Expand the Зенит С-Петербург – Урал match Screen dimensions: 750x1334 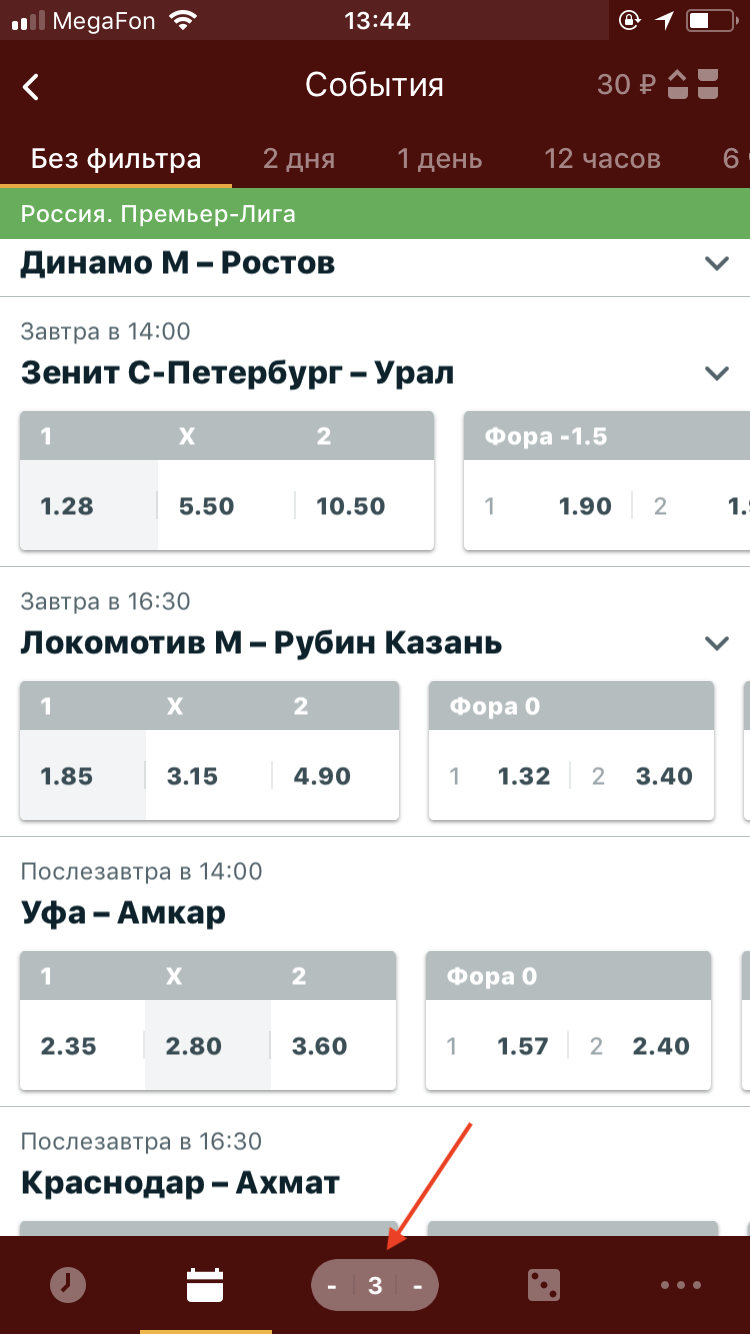(x=717, y=373)
